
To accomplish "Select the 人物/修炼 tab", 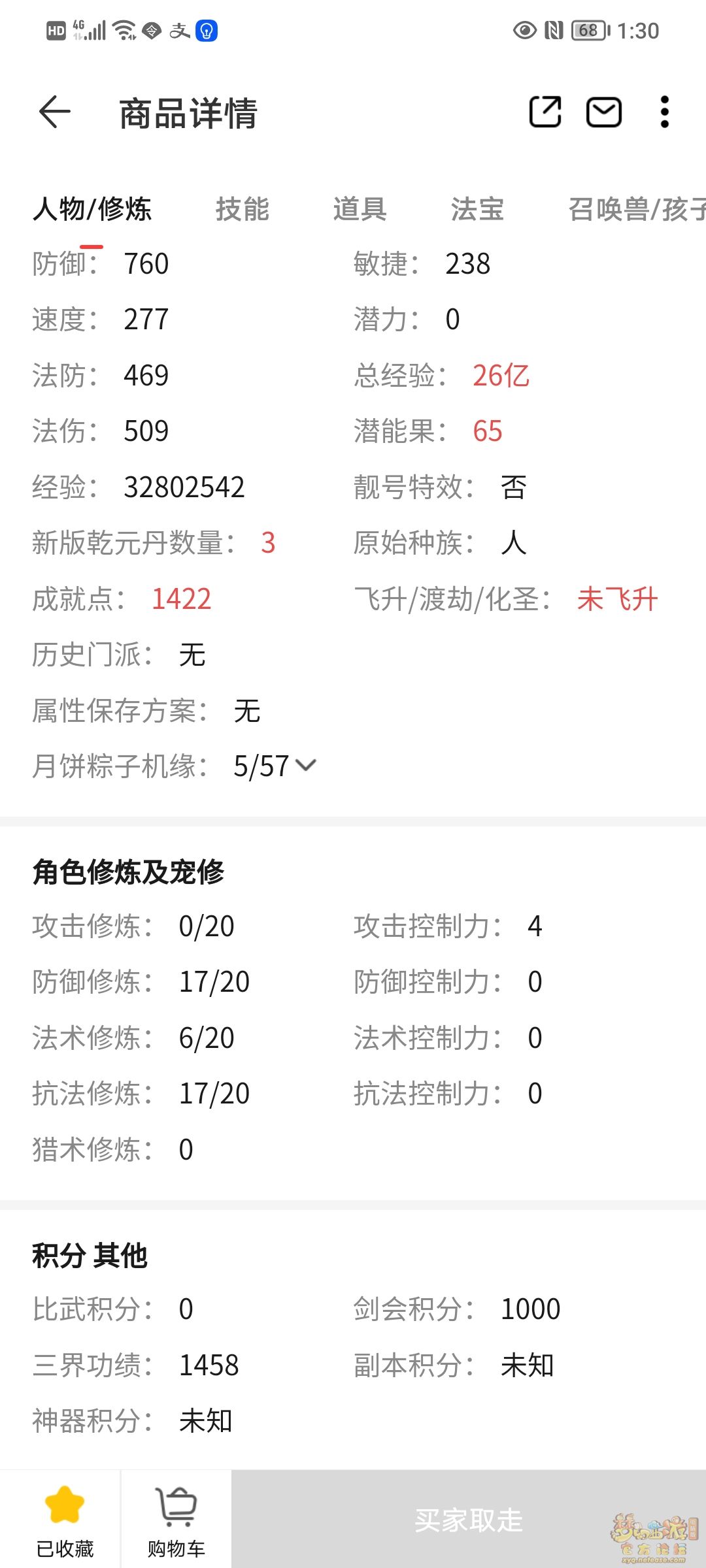I will coord(92,210).
